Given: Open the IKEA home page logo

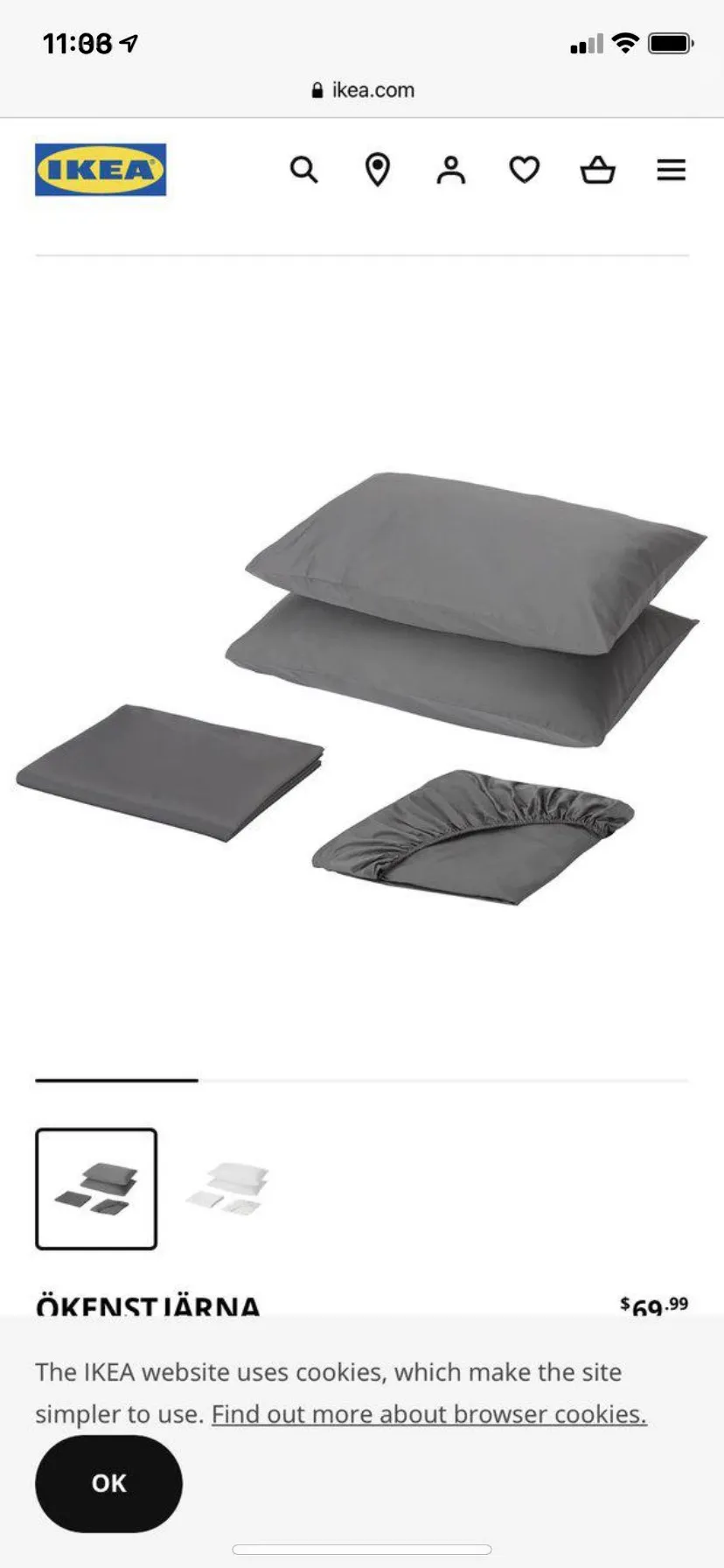Looking at the screenshot, I should (x=101, y=170).
